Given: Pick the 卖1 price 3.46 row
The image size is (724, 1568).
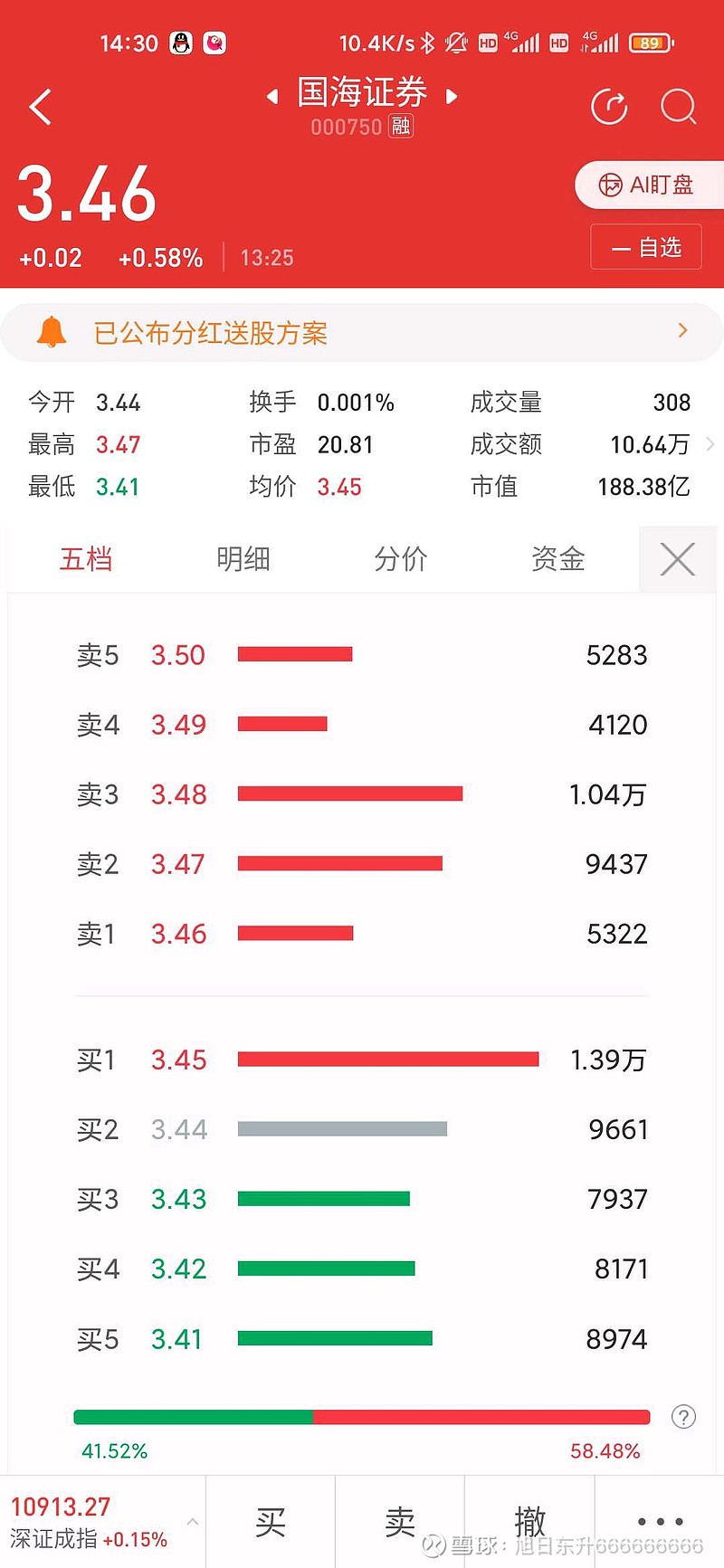Looking at the screenshot, I should pos(362,934).
